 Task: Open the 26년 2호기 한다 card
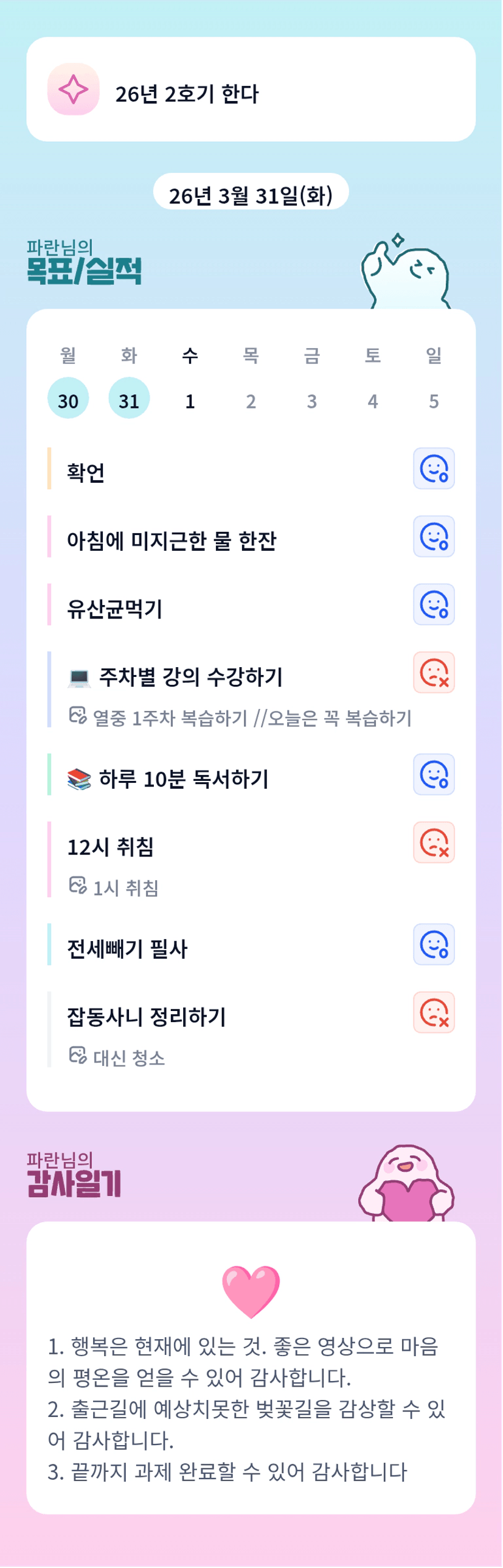coord(251,89)
